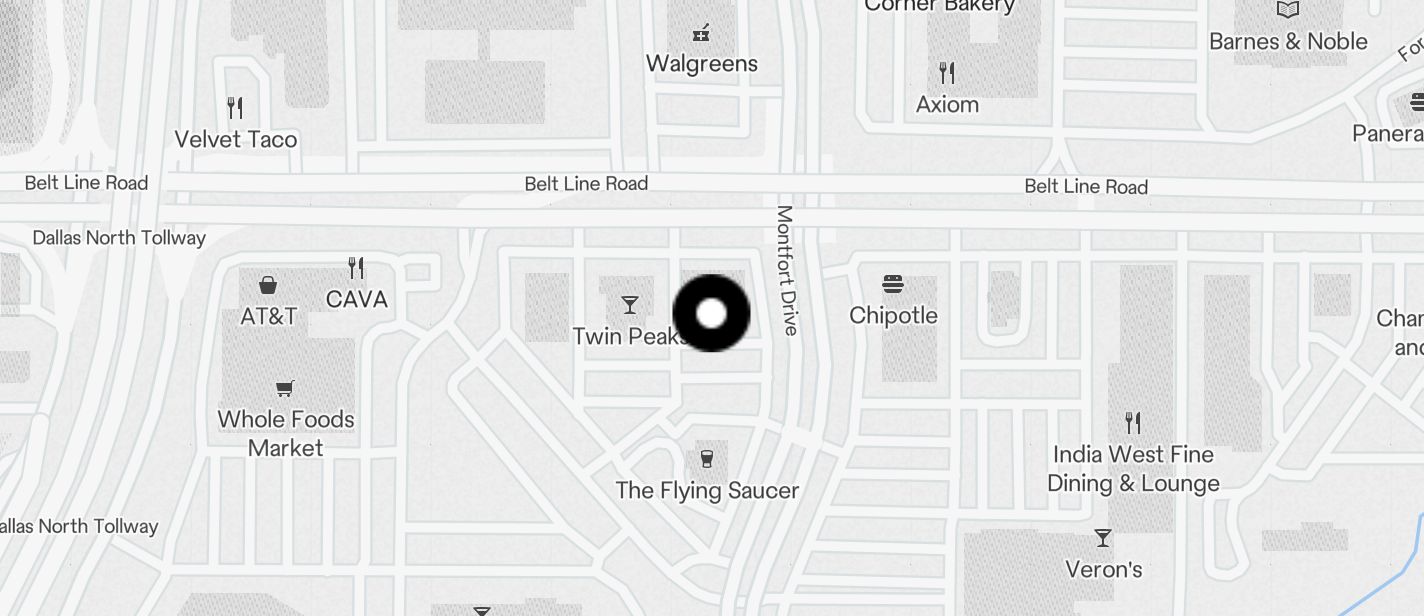Tap the Velvet Taco restaurant marker
Screen dimensions: 1424x616
(235, 108)
